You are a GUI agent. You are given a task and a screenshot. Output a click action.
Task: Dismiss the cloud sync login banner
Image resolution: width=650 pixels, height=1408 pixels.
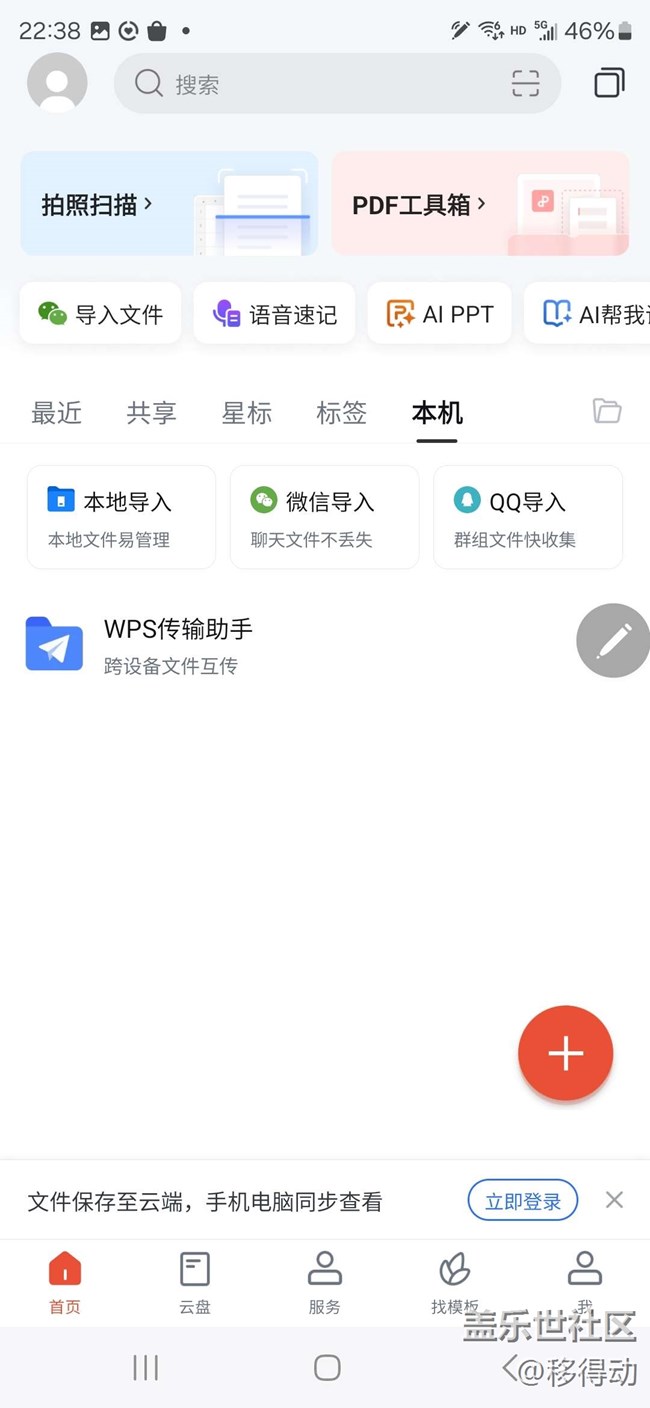[614, 1200]
